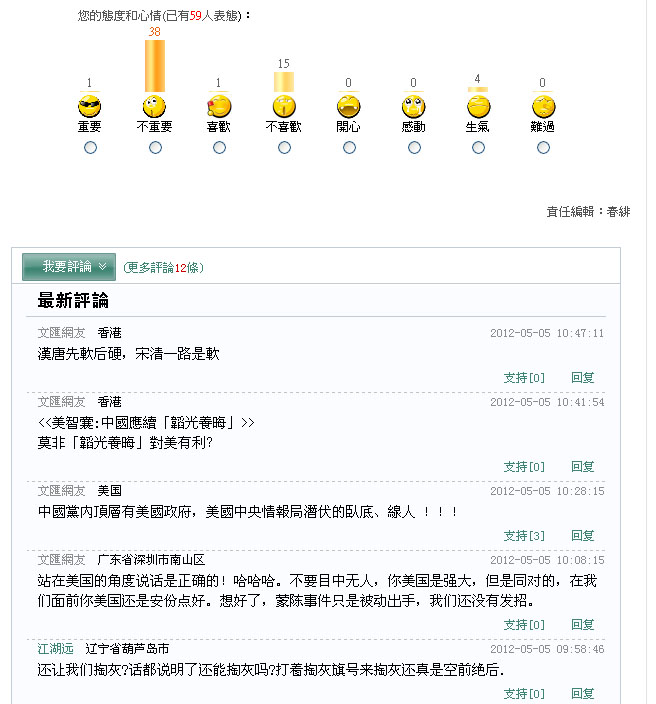Reply to the 韜光養晦 comment
This screenshot has width=656, height=704.
582,467
